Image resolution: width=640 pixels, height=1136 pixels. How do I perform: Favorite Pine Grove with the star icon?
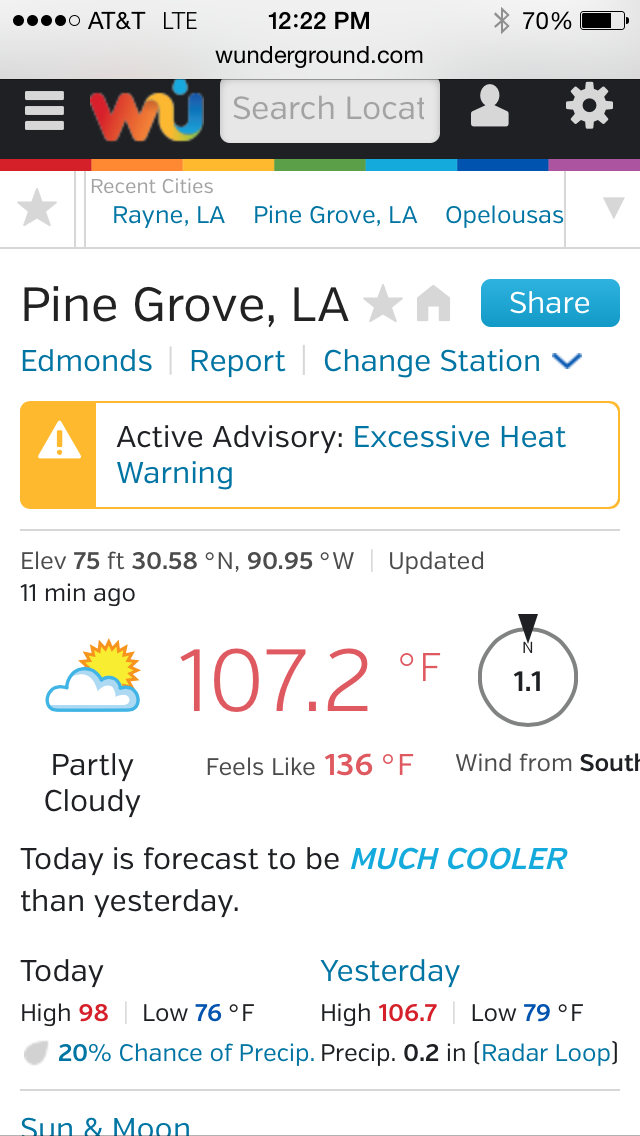[x=382, y=304]
